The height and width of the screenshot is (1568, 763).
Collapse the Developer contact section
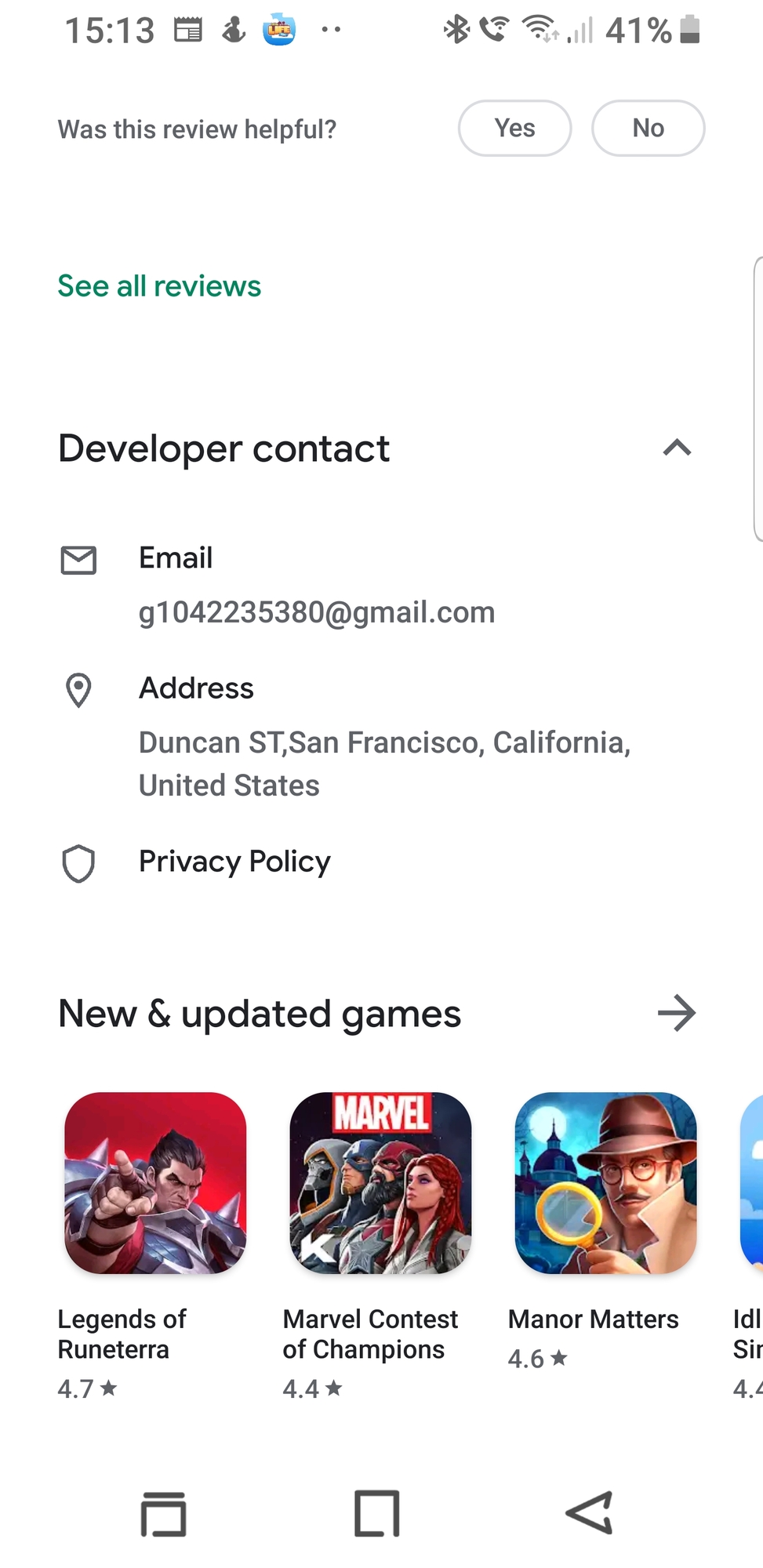[x=677, y=448]
